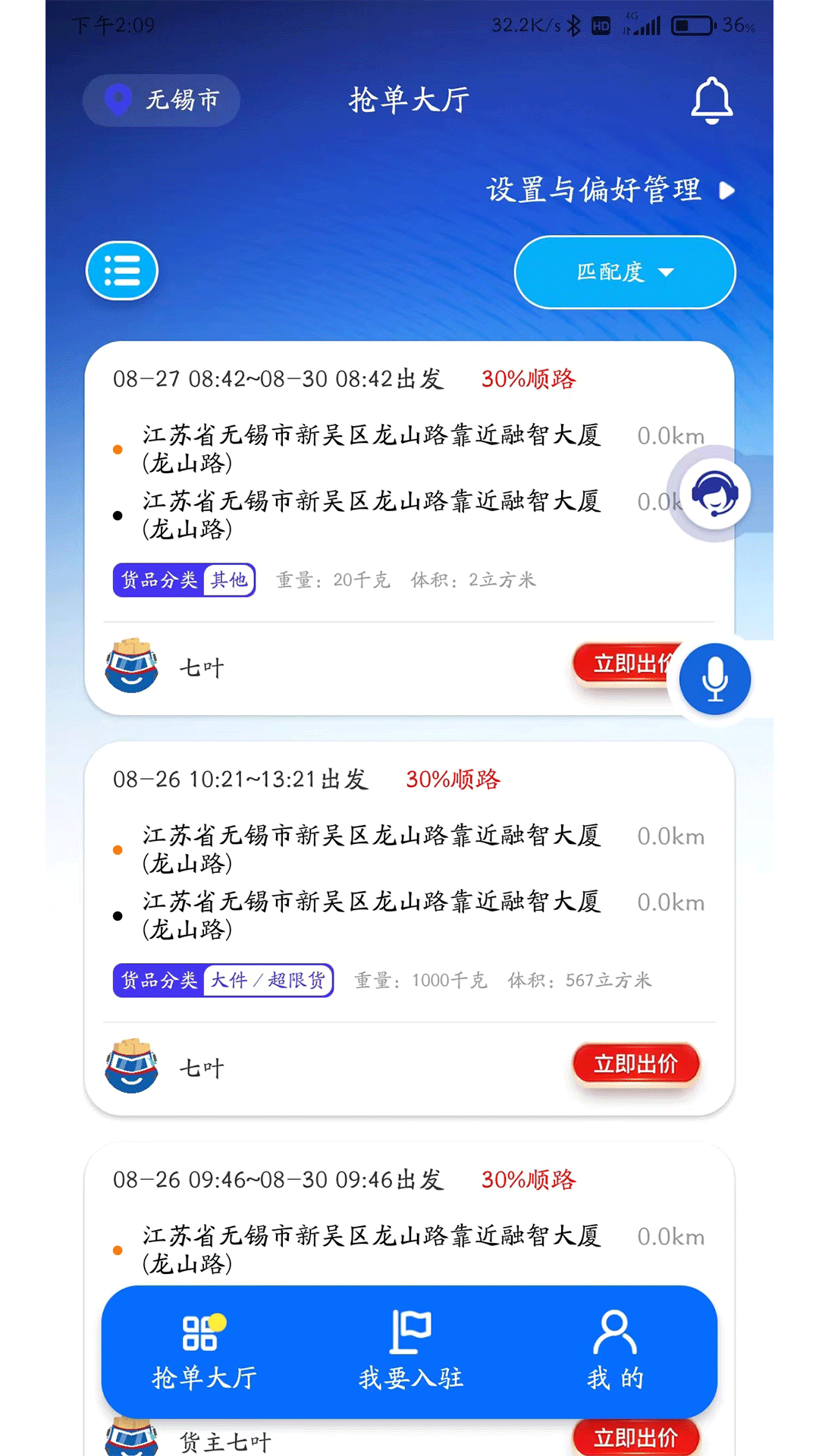Screen dimensions: 819x1456
Task: Open the notification bell icon
Action: point(711,99)
